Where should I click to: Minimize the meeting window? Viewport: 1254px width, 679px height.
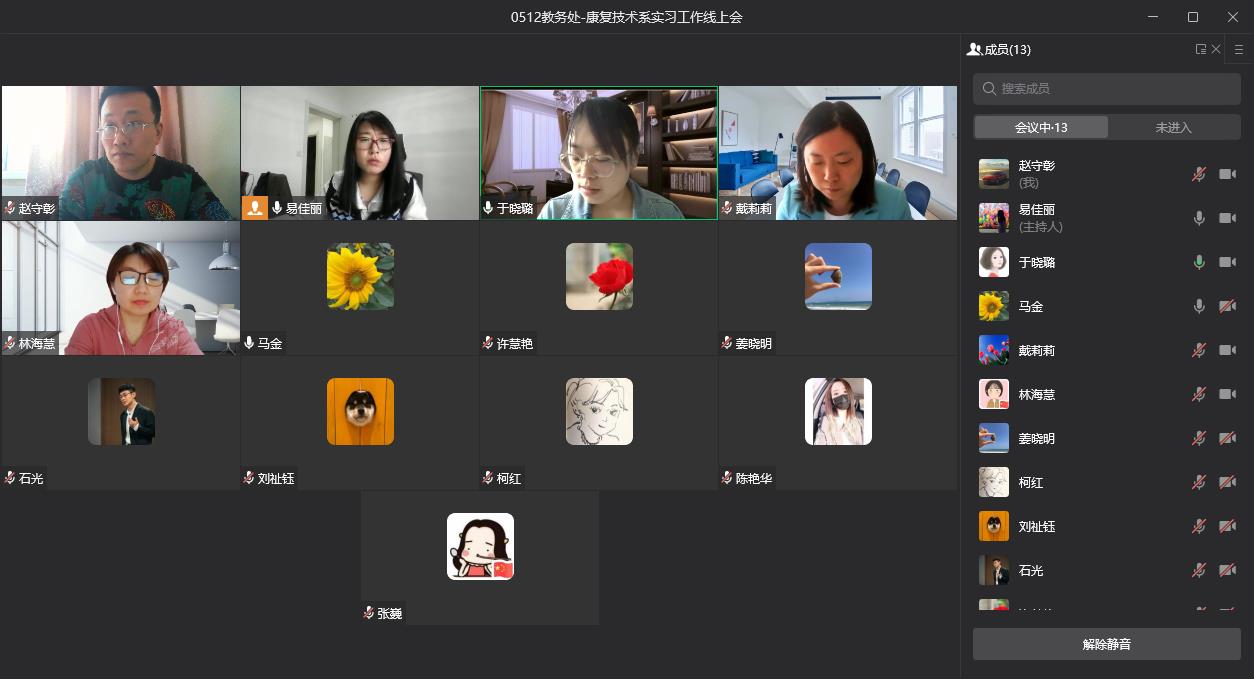click(1153, 17)
